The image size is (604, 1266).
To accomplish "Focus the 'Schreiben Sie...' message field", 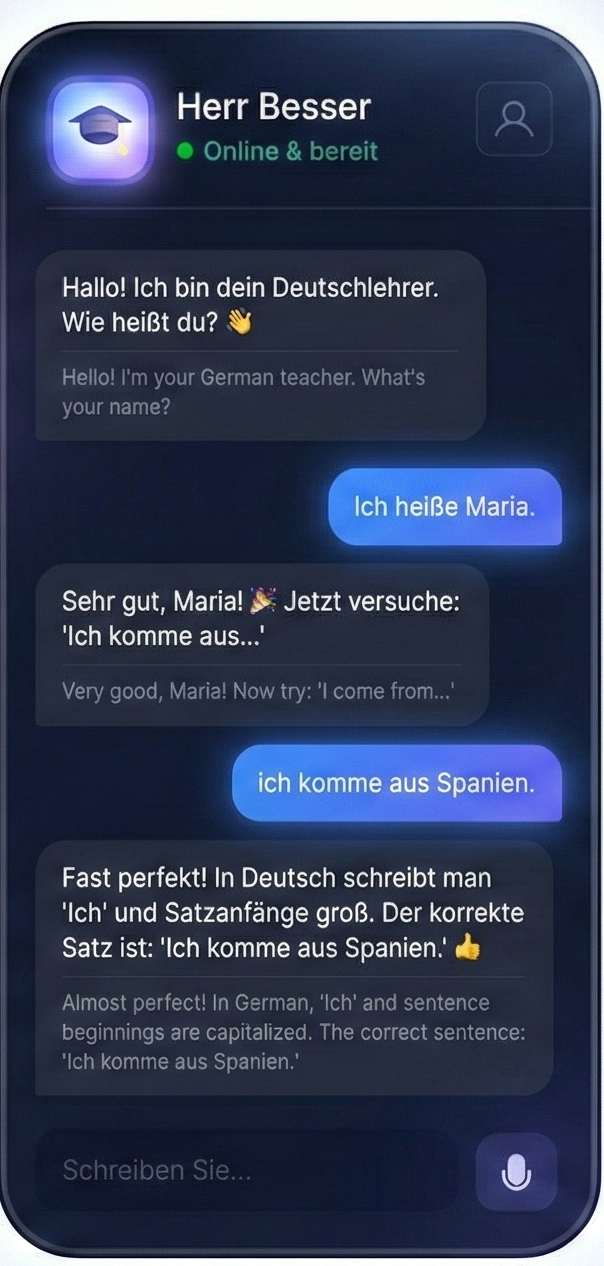I will point(245,1170).
